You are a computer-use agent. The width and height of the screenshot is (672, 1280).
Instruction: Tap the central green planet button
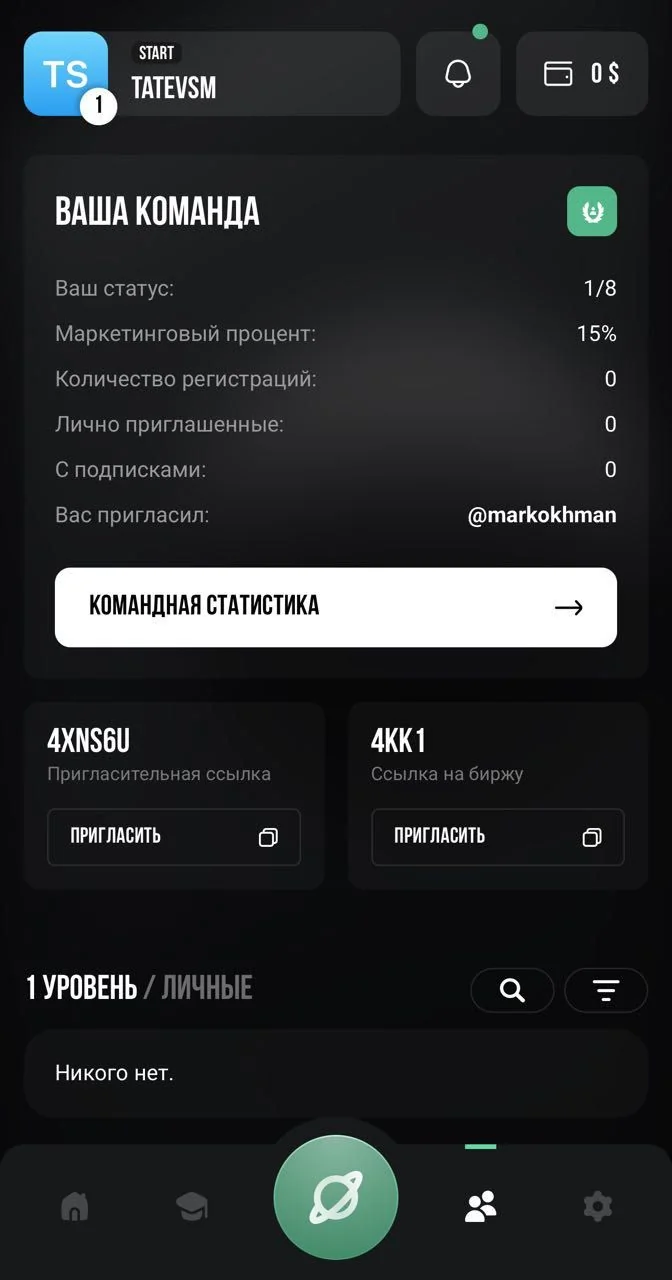click(x=336, y=1197)
